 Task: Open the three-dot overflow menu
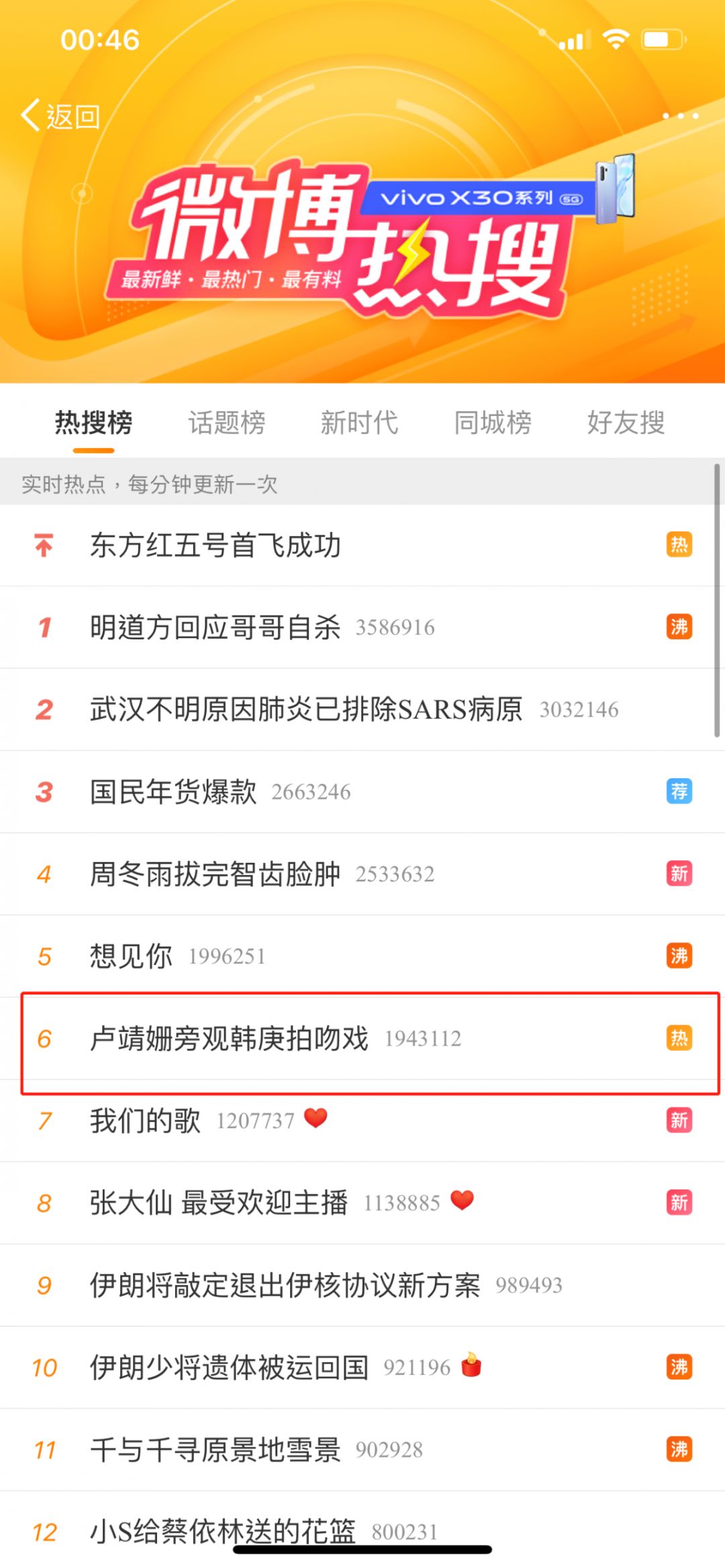tap(680, 116)
